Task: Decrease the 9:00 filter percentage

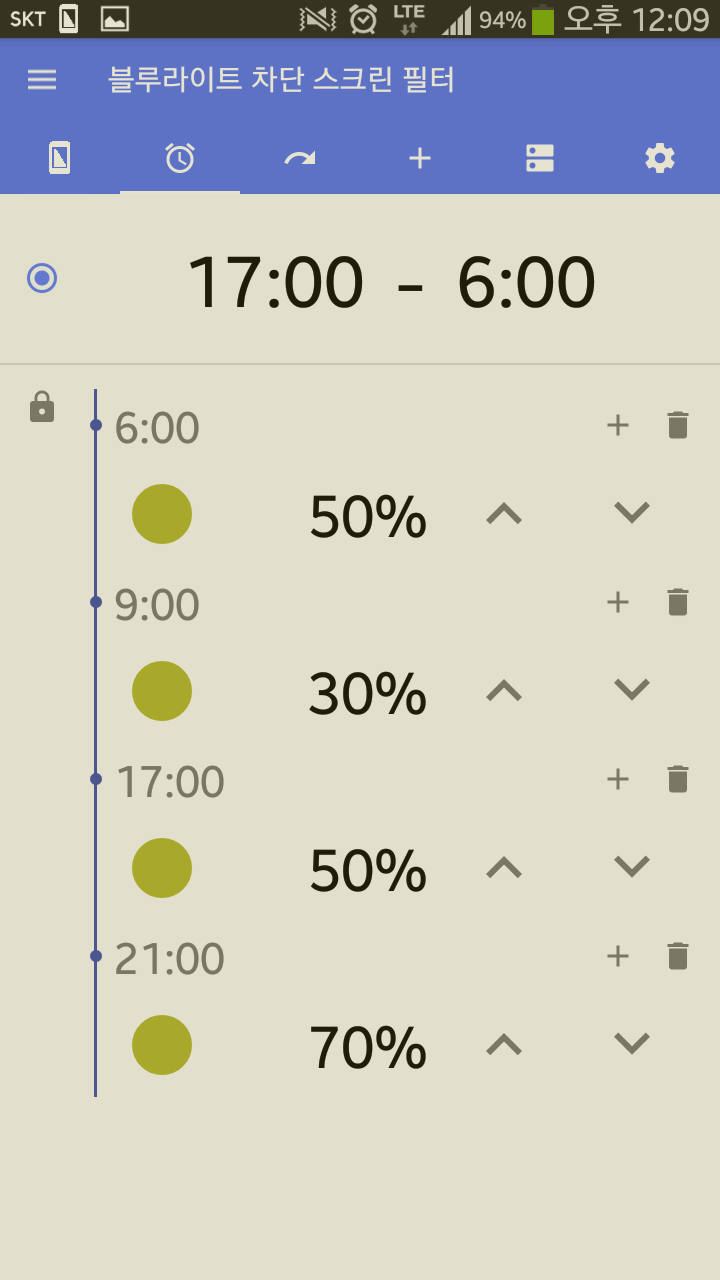Action: coord(632,690)
